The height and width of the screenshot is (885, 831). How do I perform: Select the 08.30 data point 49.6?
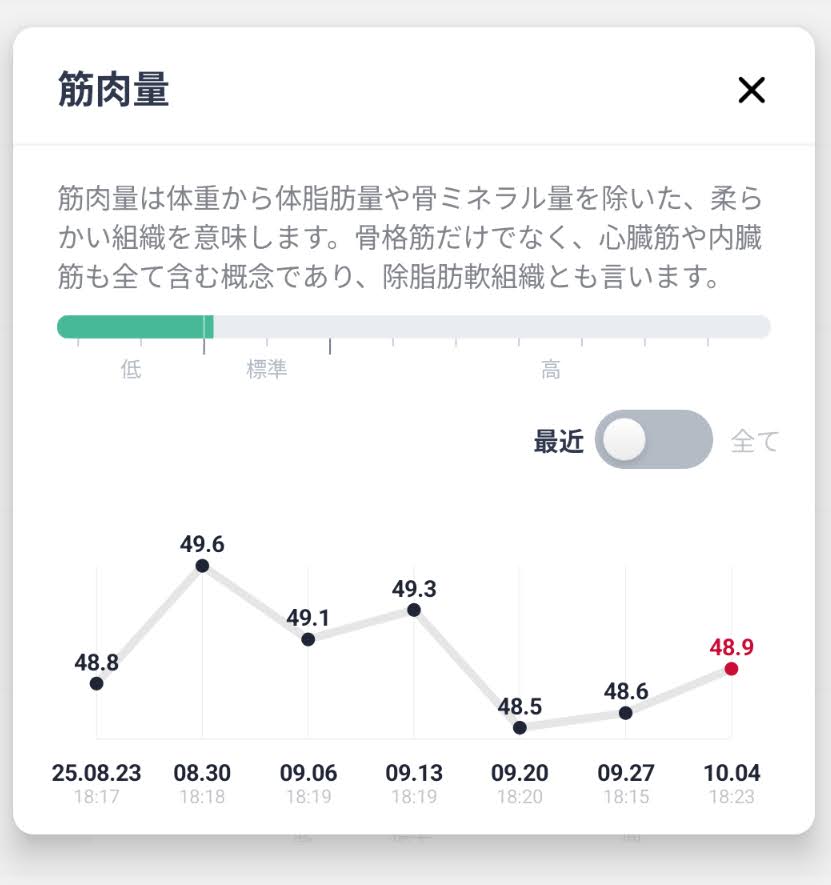click(202, 566)
